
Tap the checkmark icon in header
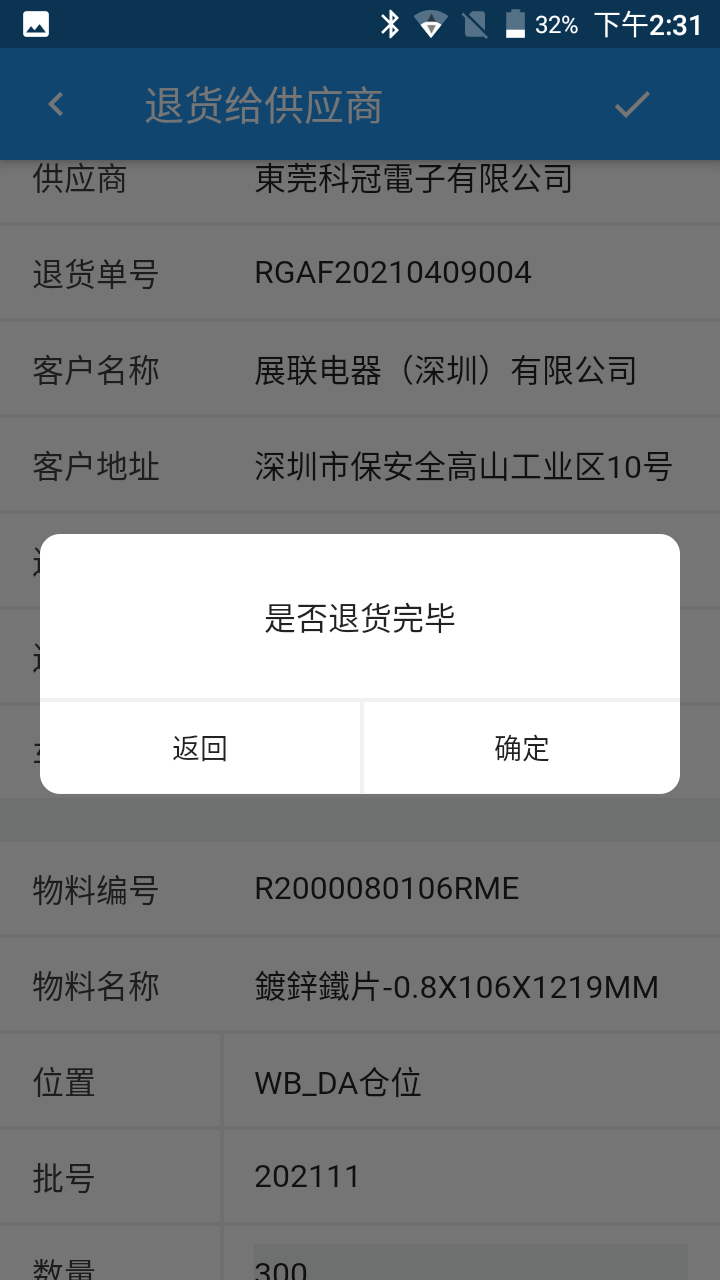point(632,104)
